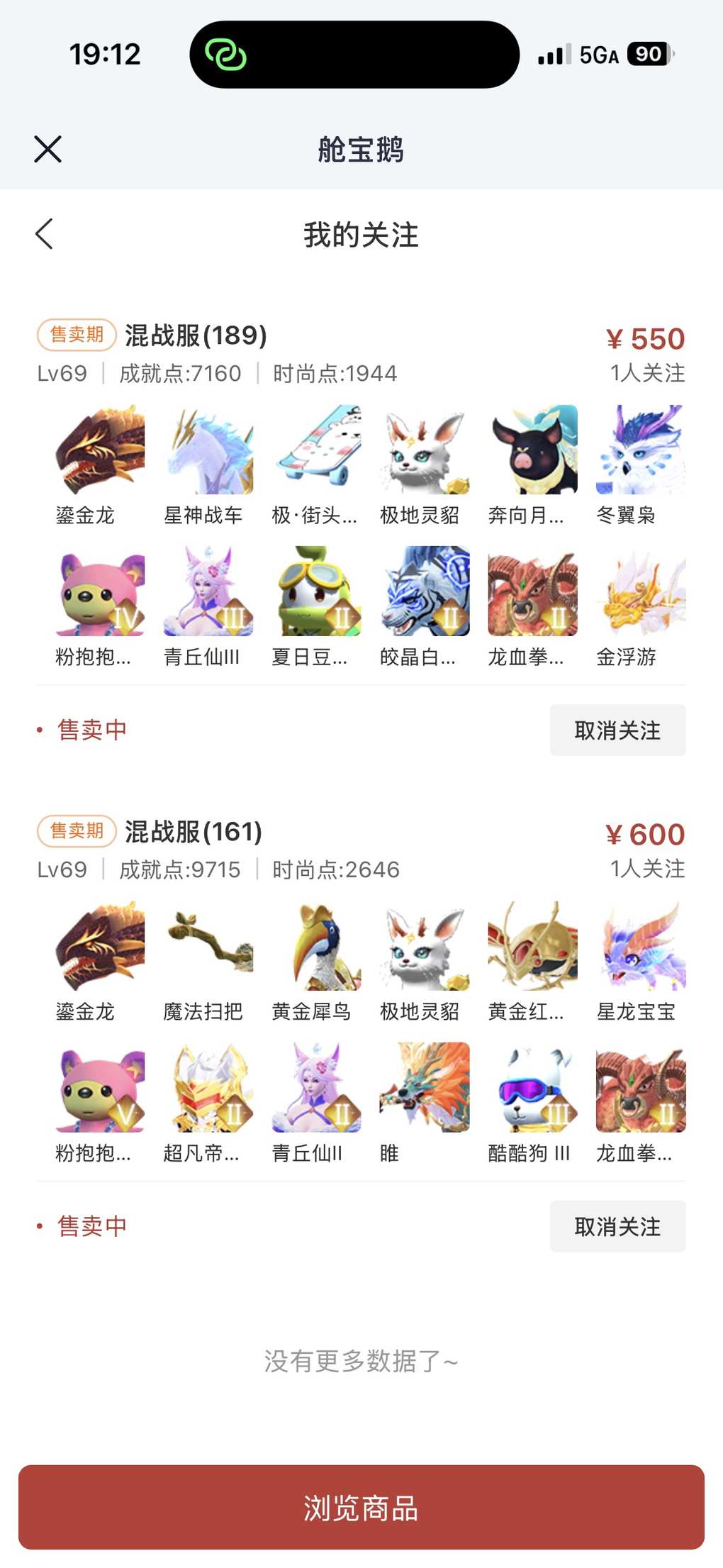The width and height of the screenshot is (723, 1568).
Task: Open the 混战服(161) listing priced ¥600
Action: click(x=194, y=831)
